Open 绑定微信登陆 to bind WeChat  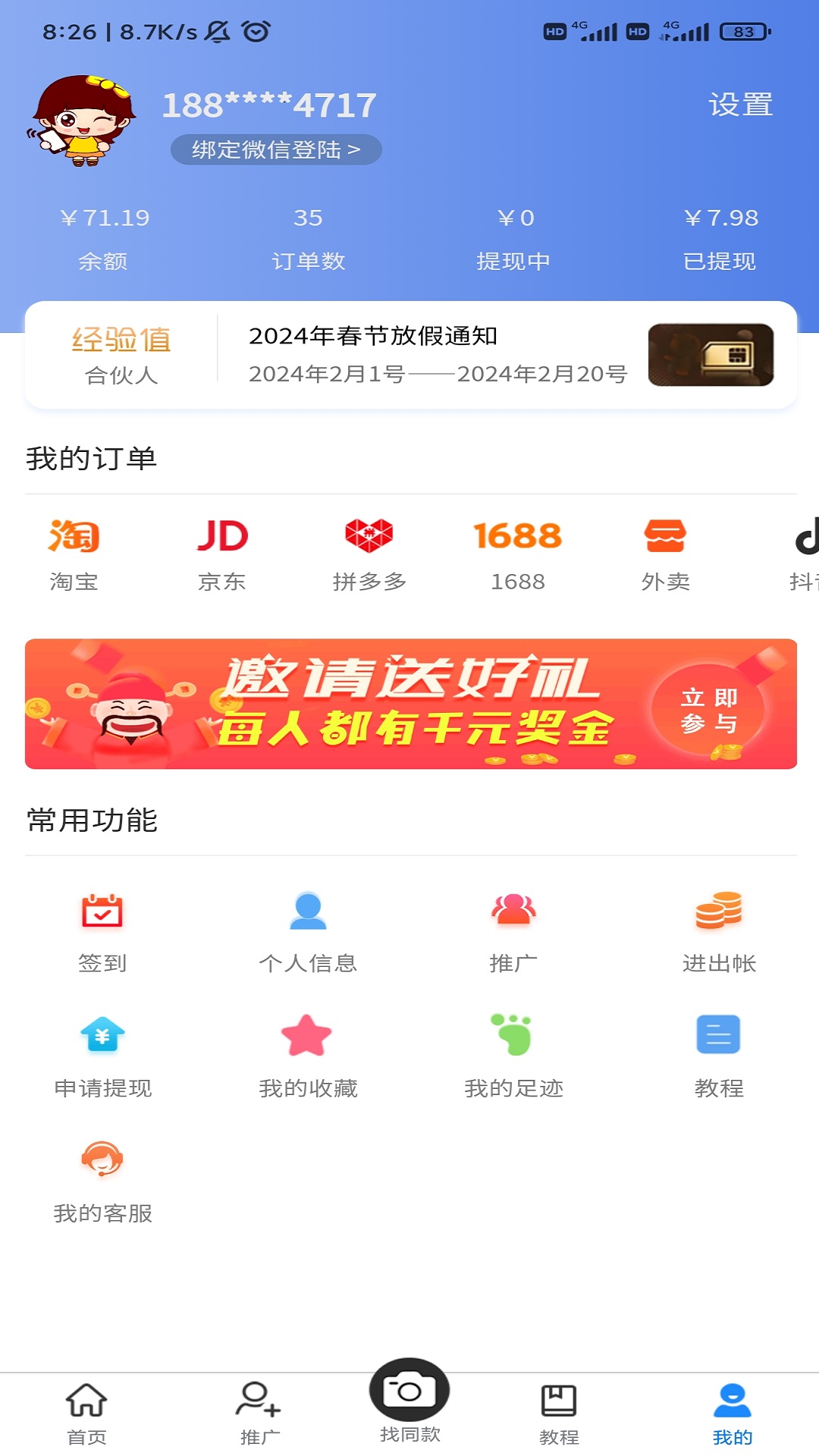[x=277, y=149]
